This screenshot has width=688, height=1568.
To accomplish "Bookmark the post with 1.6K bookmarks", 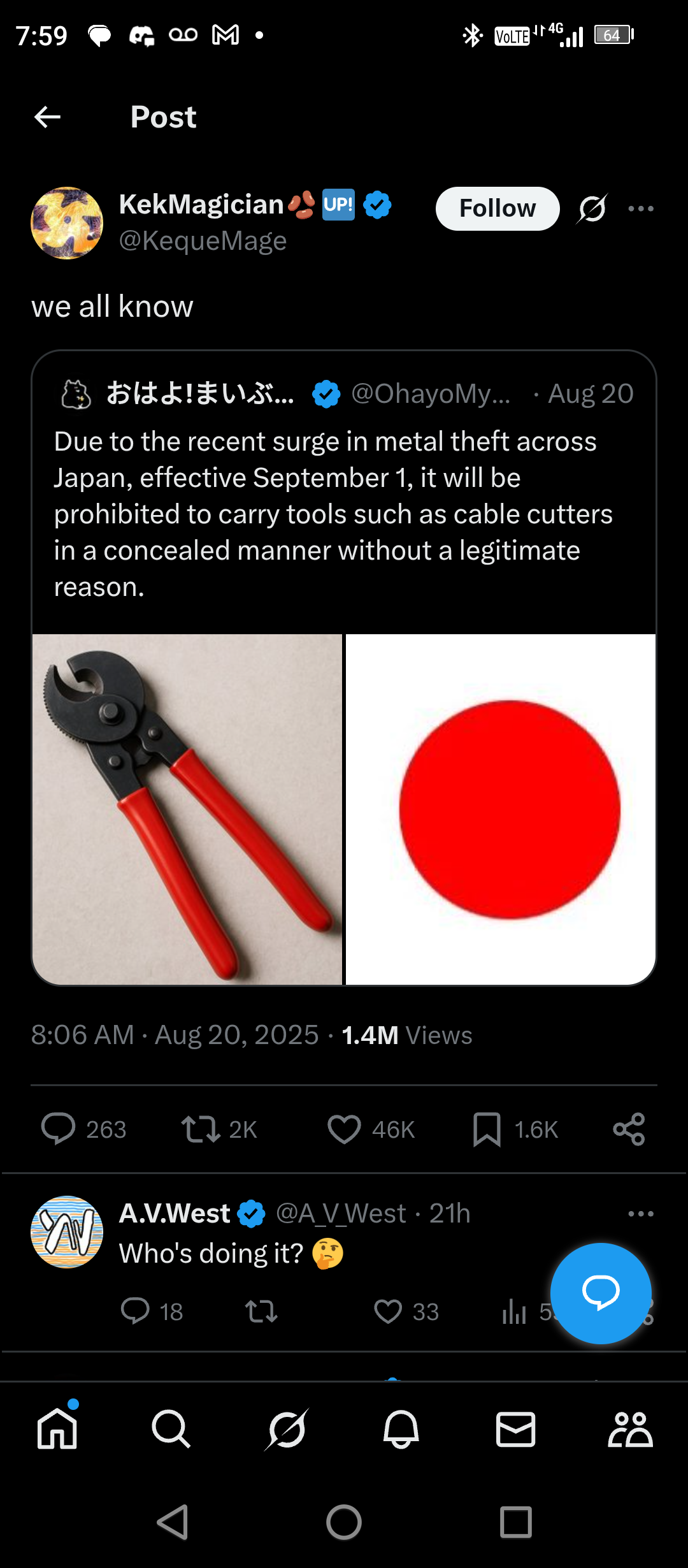I will (x=487, y=1129).
